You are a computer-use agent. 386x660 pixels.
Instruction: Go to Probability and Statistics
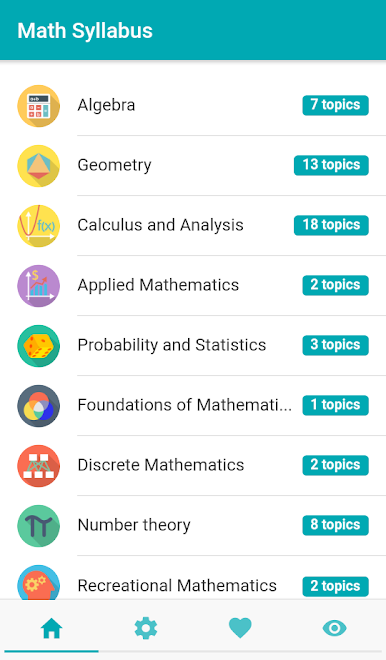tap(193, 346)
